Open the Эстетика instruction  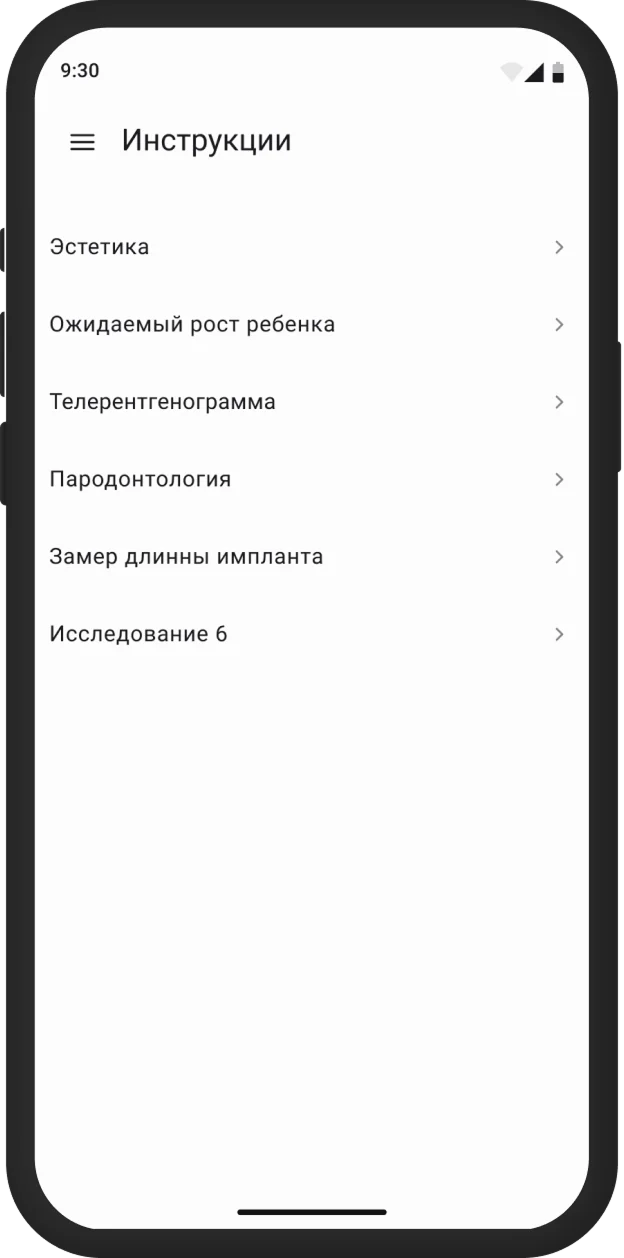[x=311, y=247]
